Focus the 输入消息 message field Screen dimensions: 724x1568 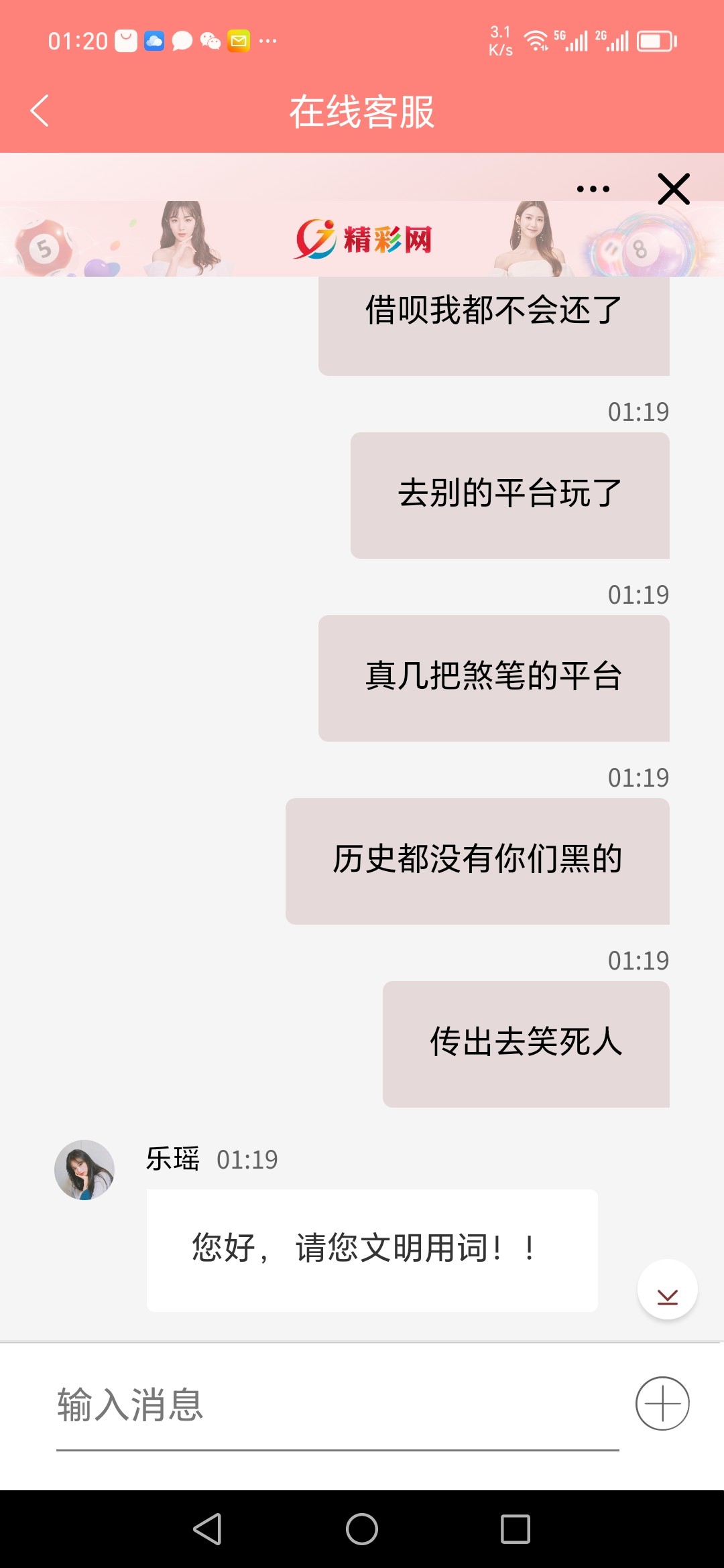click(x=335, y=1404)
